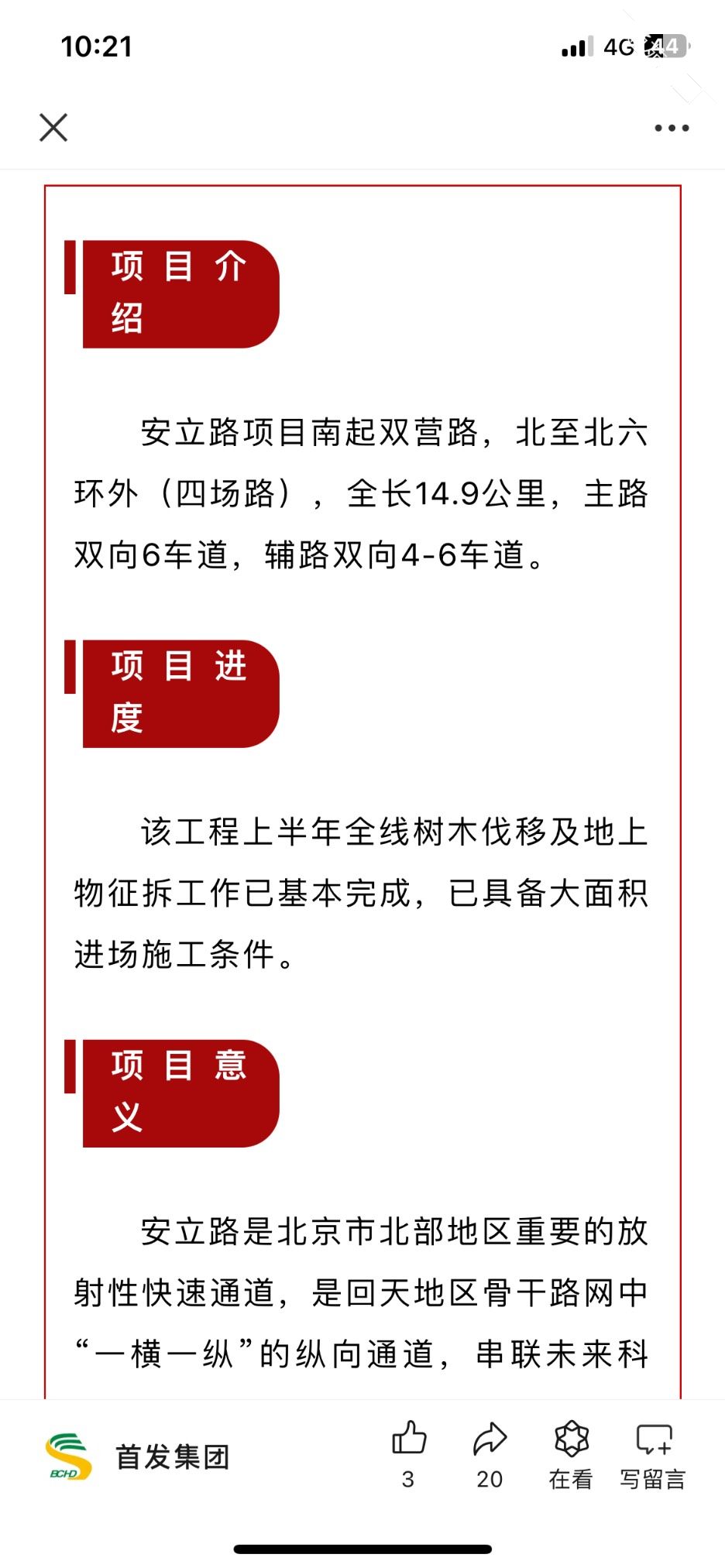Like the article with thumbs-up

409,1454
